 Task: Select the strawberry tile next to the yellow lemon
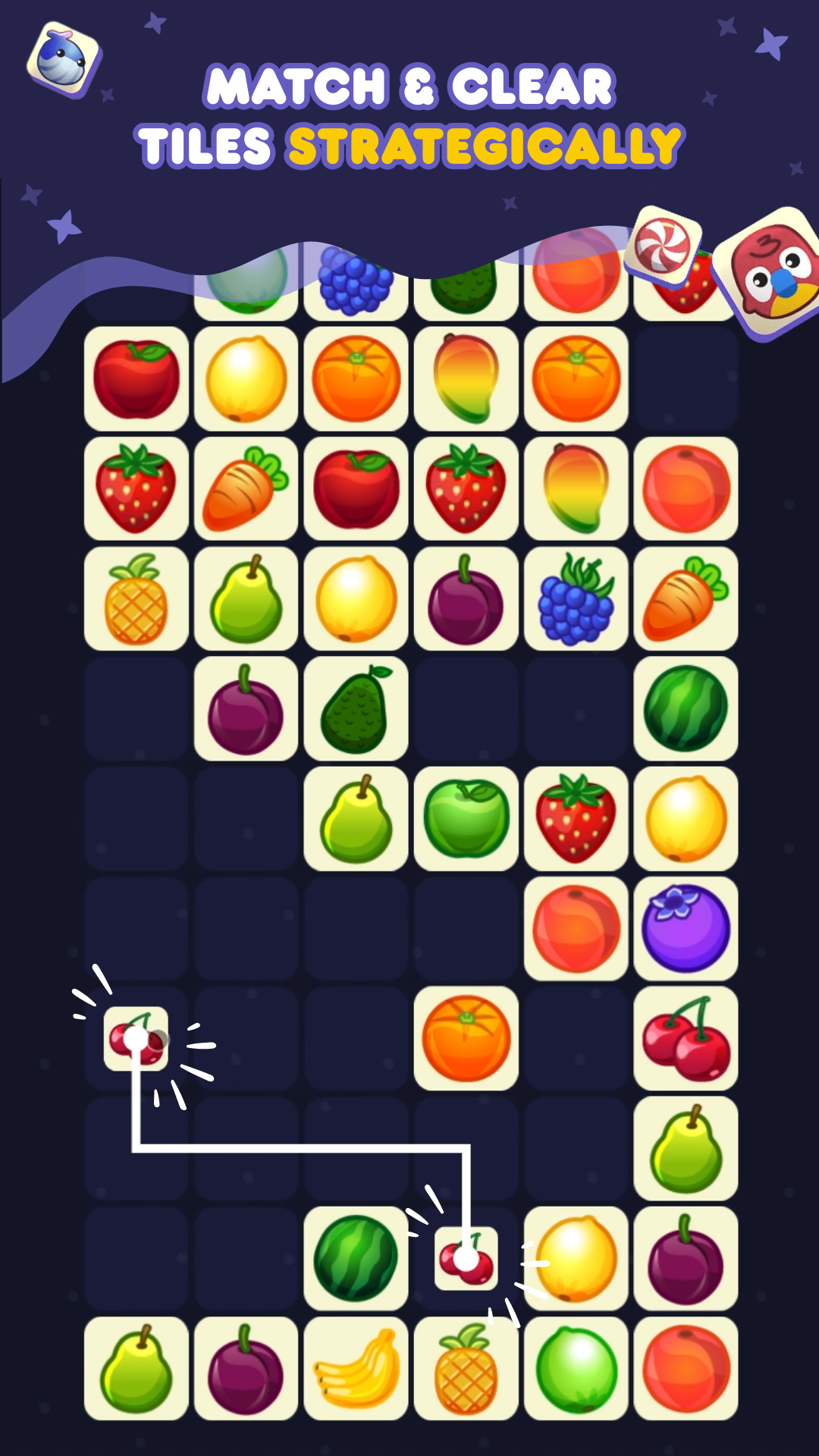click(x=576, y=819)
